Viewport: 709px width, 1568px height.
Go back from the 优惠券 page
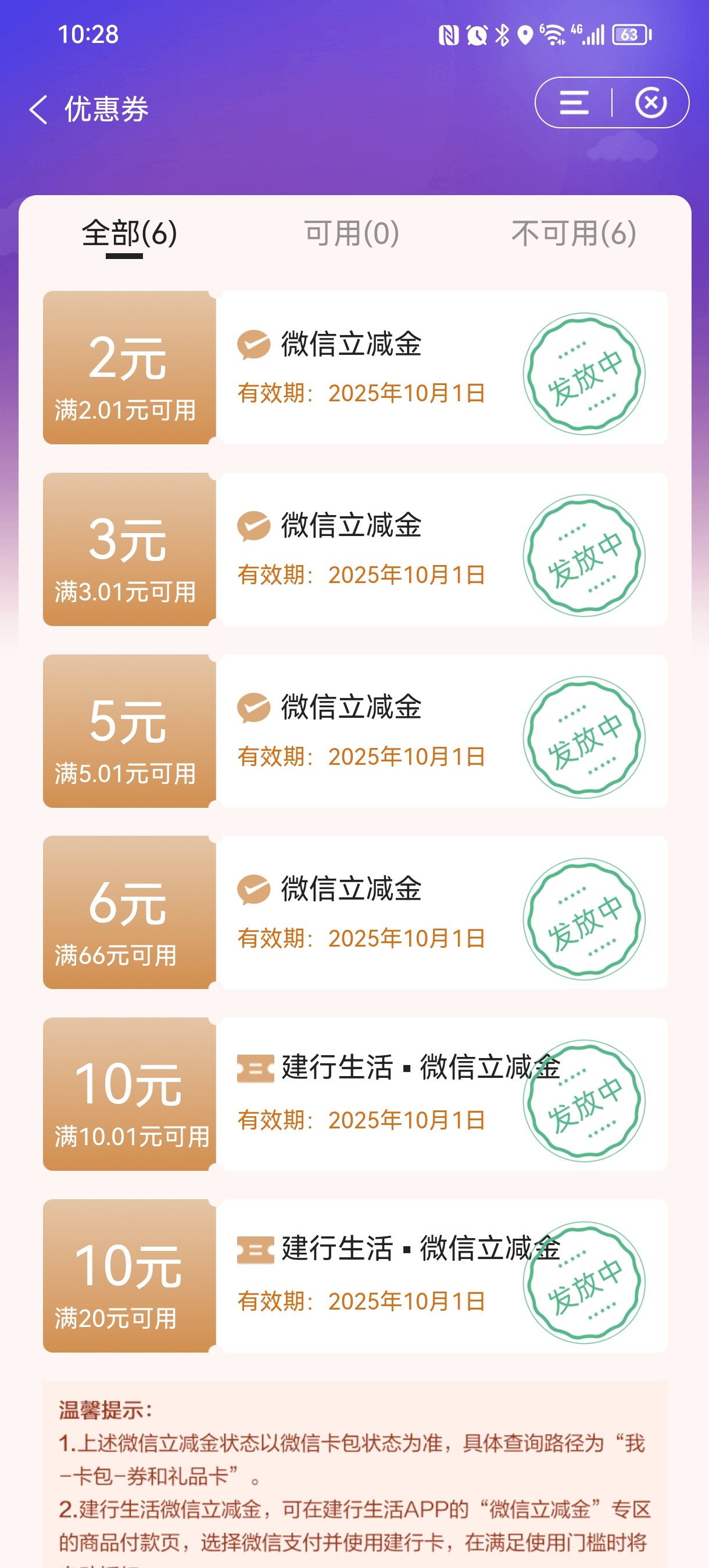[38, 110]
